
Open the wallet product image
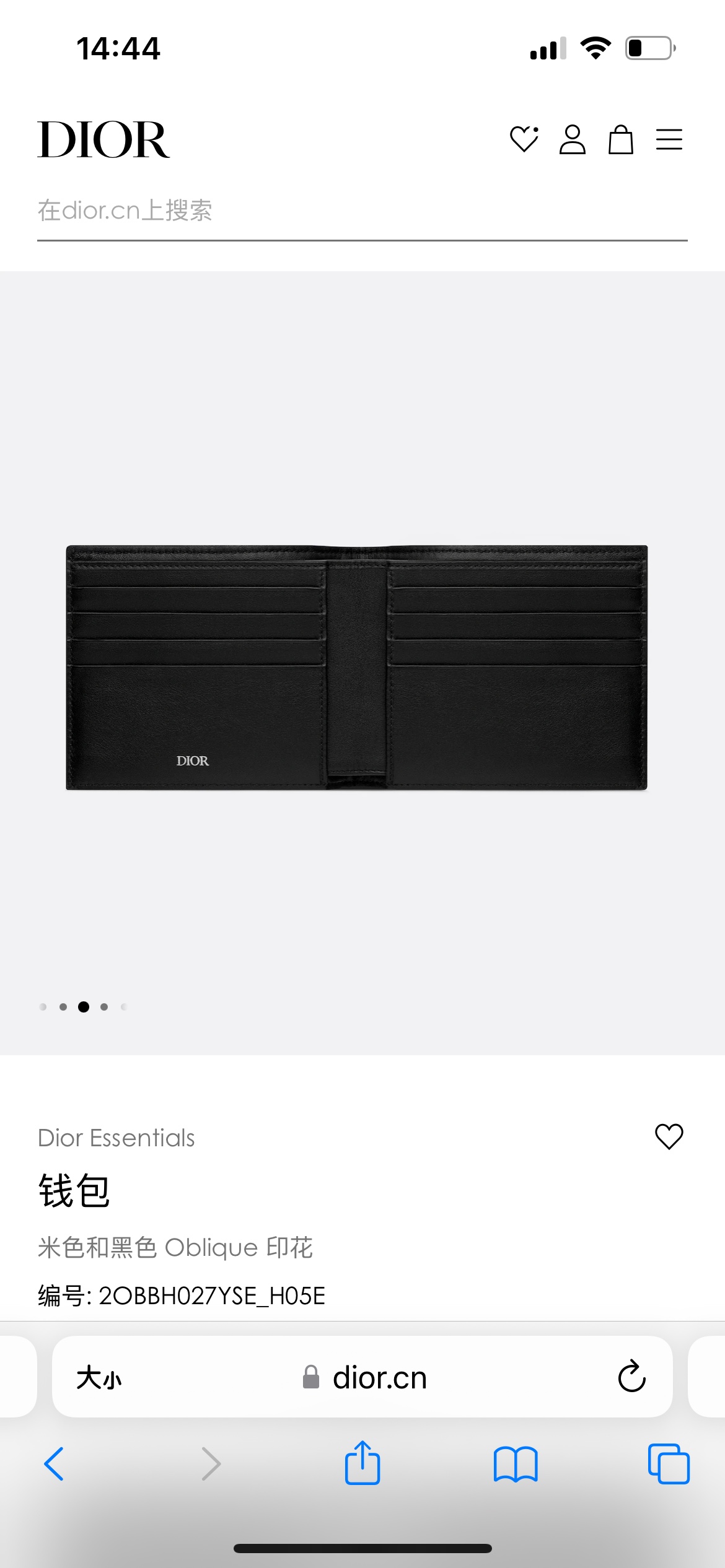357,668
